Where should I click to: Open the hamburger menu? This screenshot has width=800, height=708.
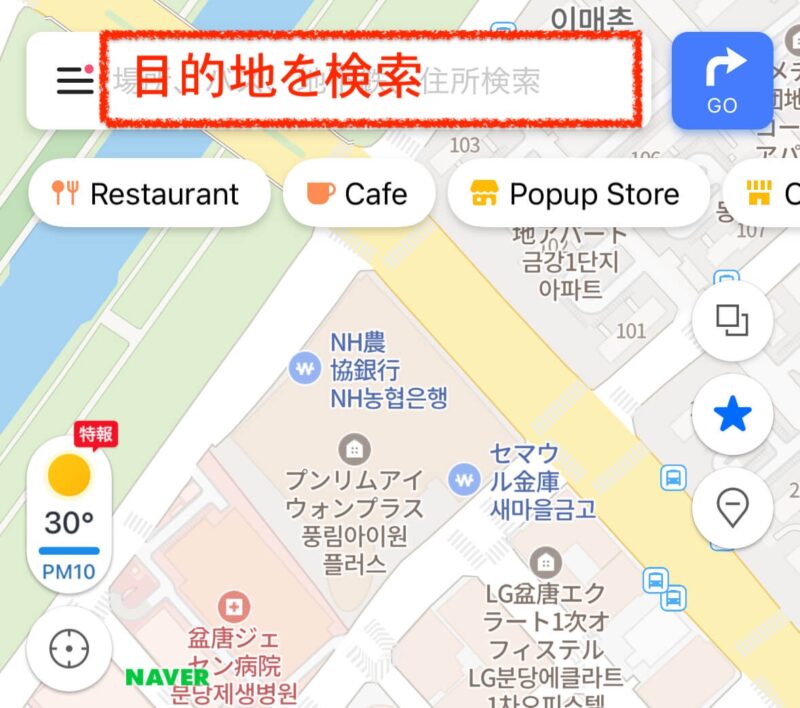74,80
